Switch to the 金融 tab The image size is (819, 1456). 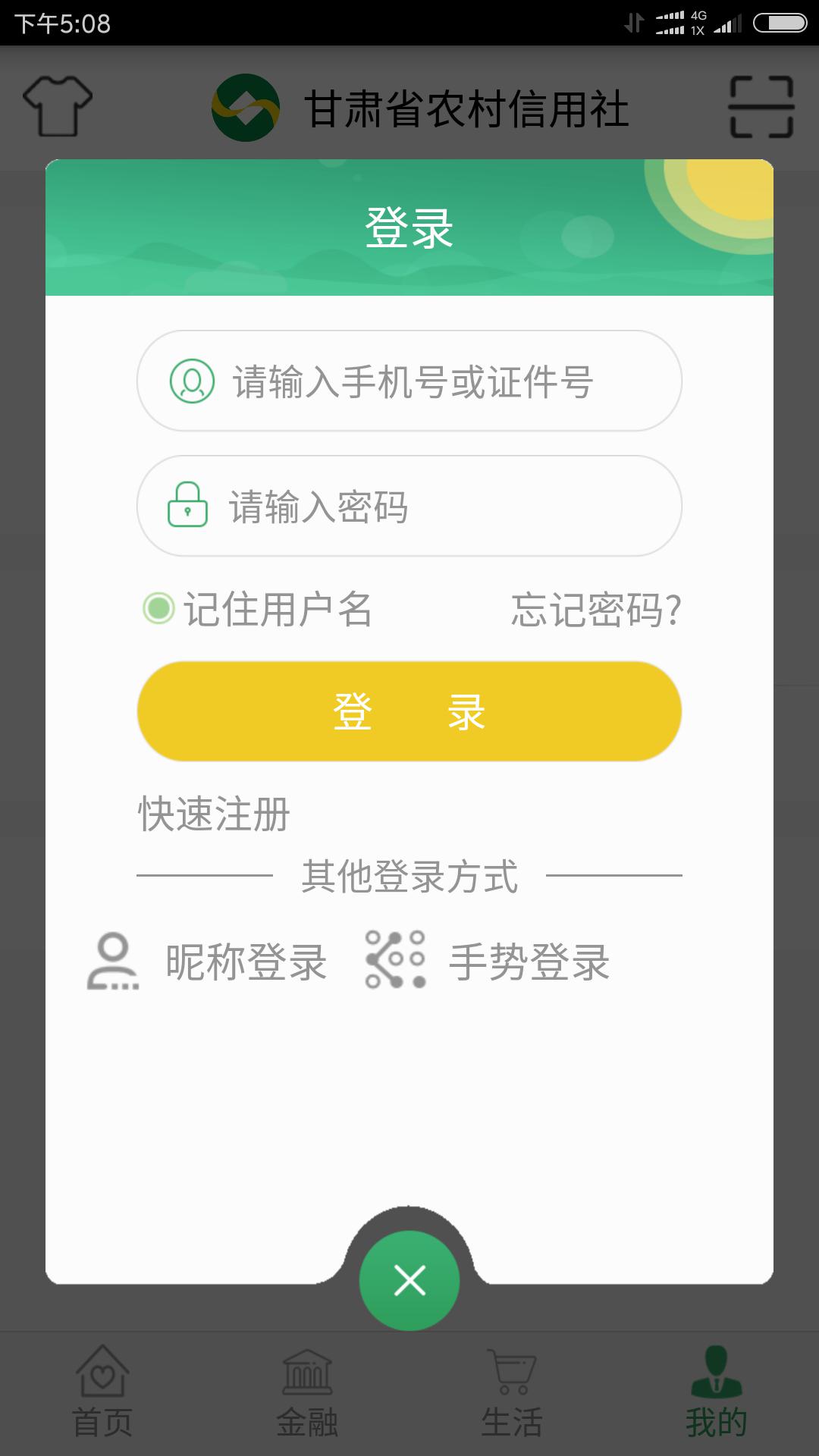(307, 1392)
